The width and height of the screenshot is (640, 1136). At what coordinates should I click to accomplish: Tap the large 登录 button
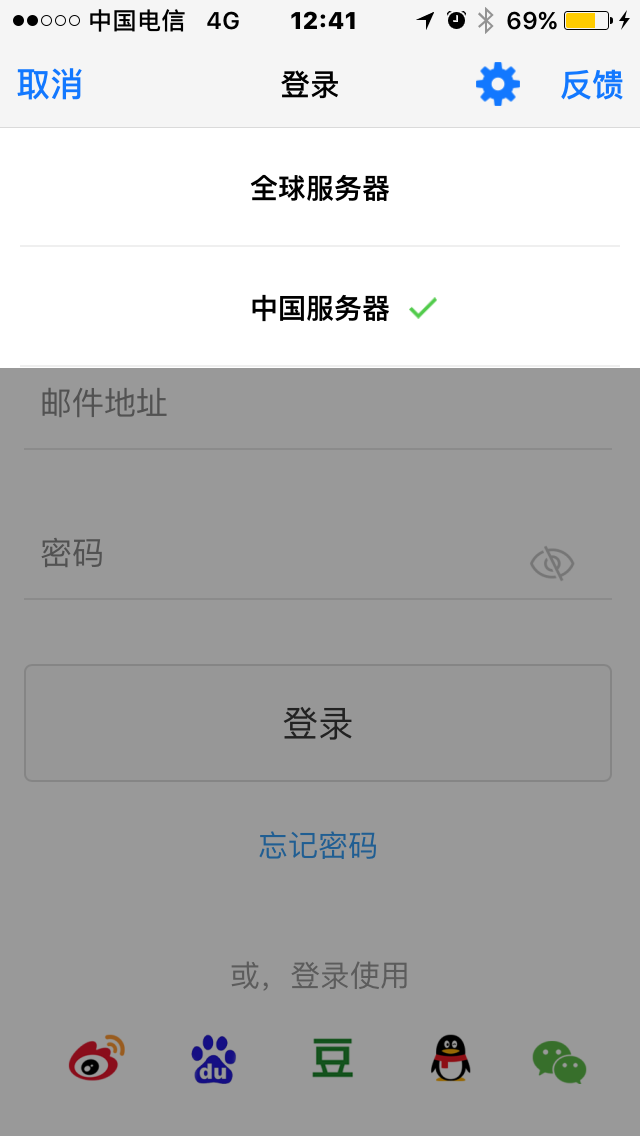317,723
